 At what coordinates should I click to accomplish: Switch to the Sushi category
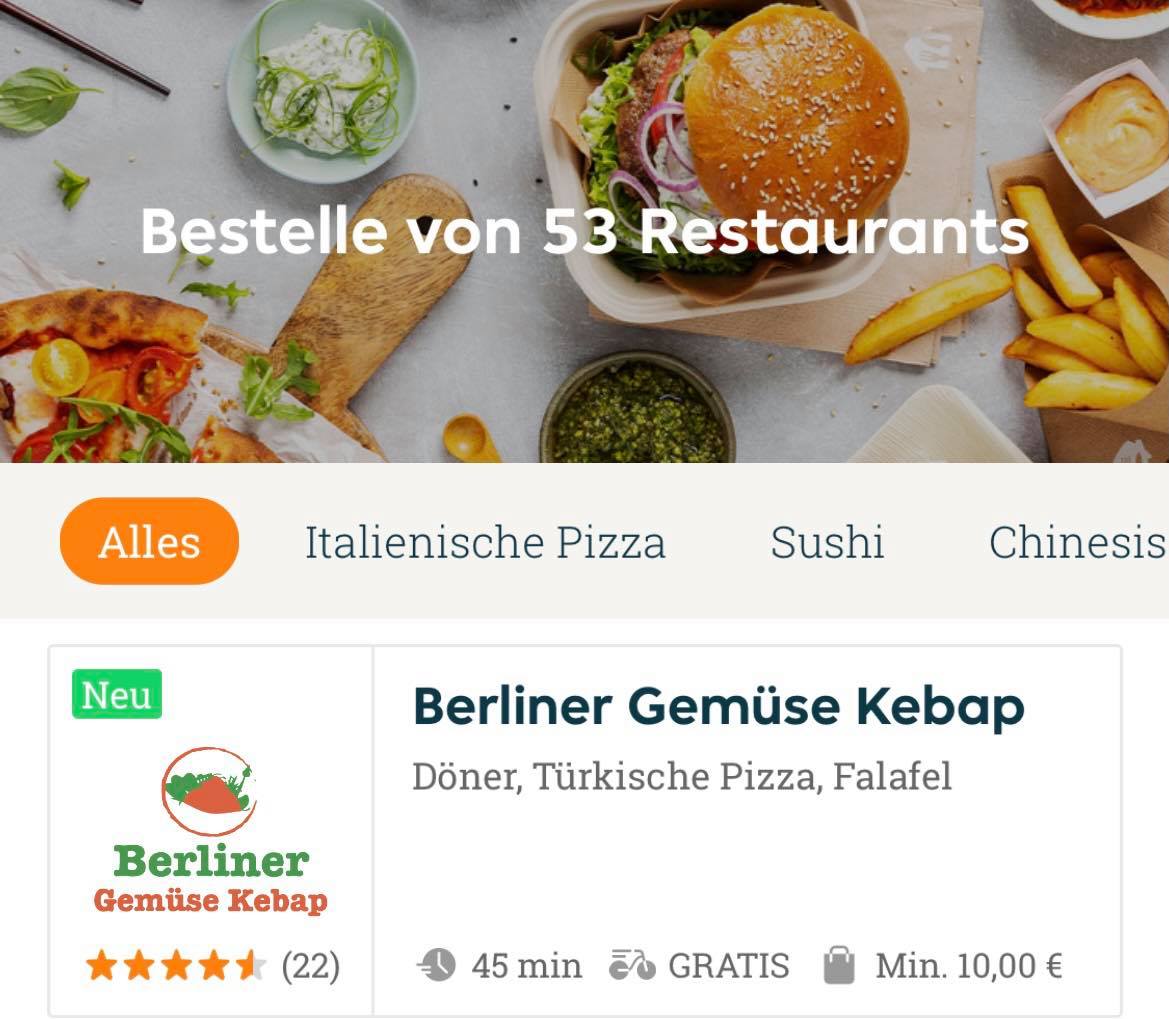click(x=827, y=542)
